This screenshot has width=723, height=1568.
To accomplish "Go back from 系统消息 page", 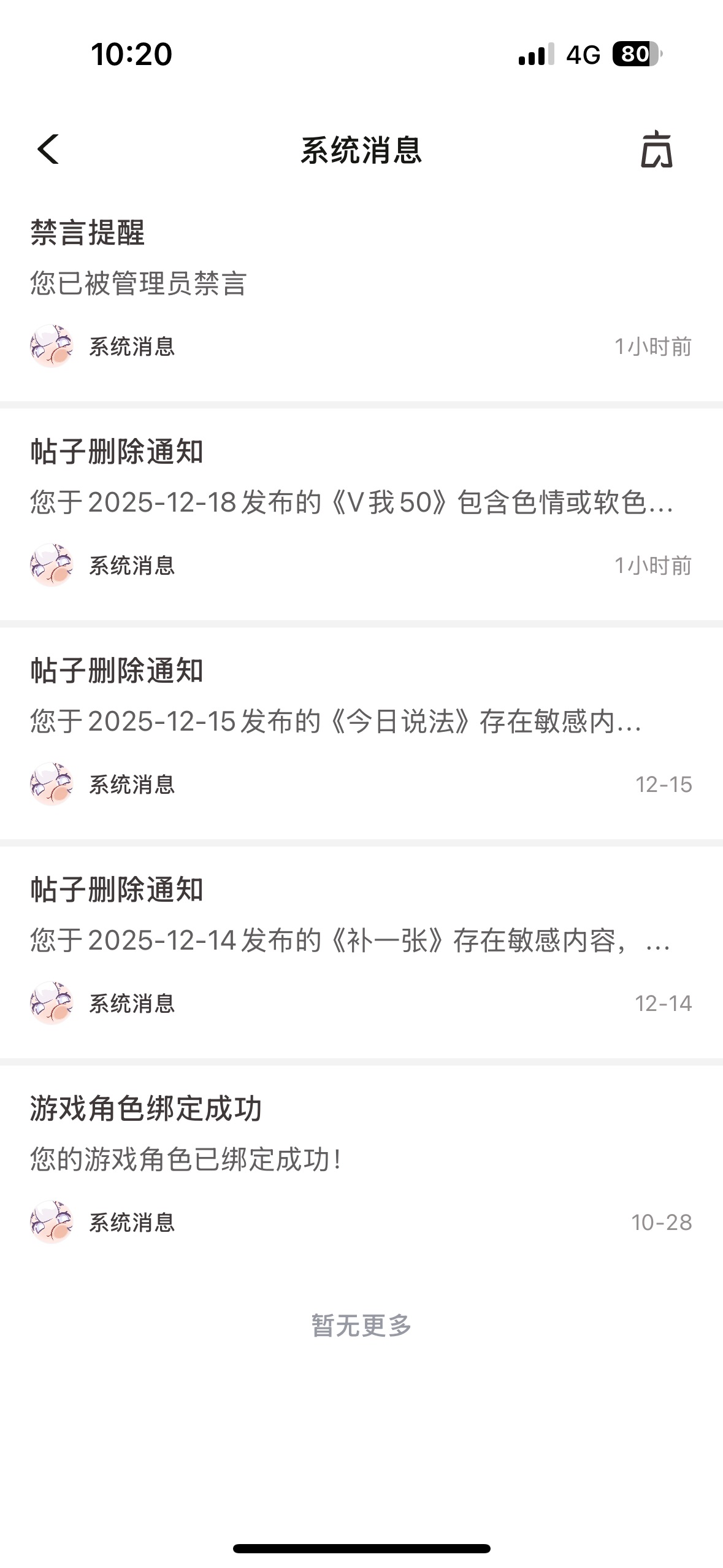I will pos(48,150).
